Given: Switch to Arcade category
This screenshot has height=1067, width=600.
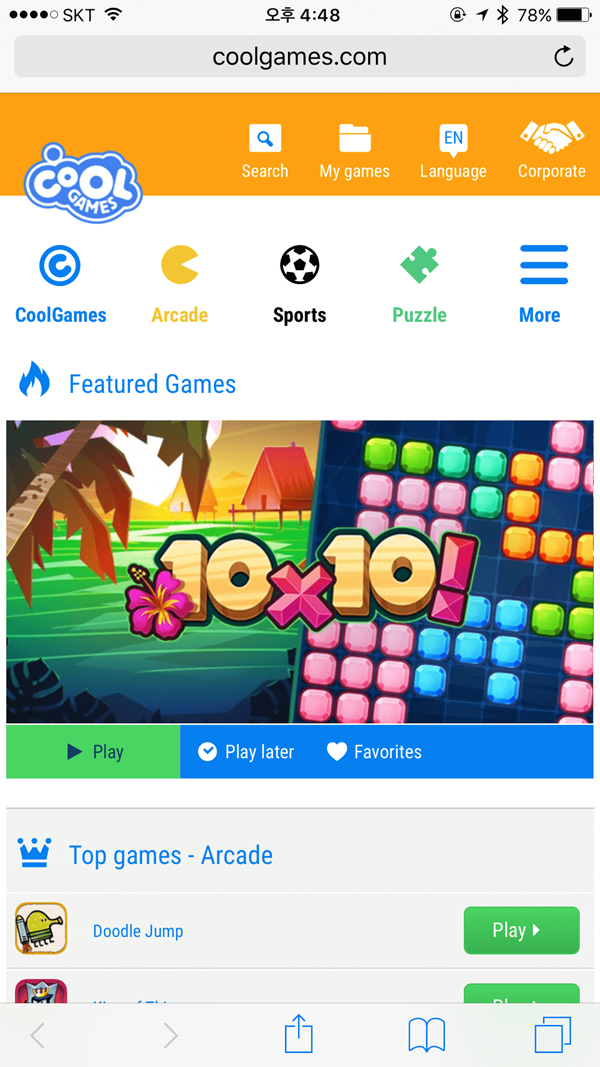Looking at the screenshot, I should (x=180, y=285).
